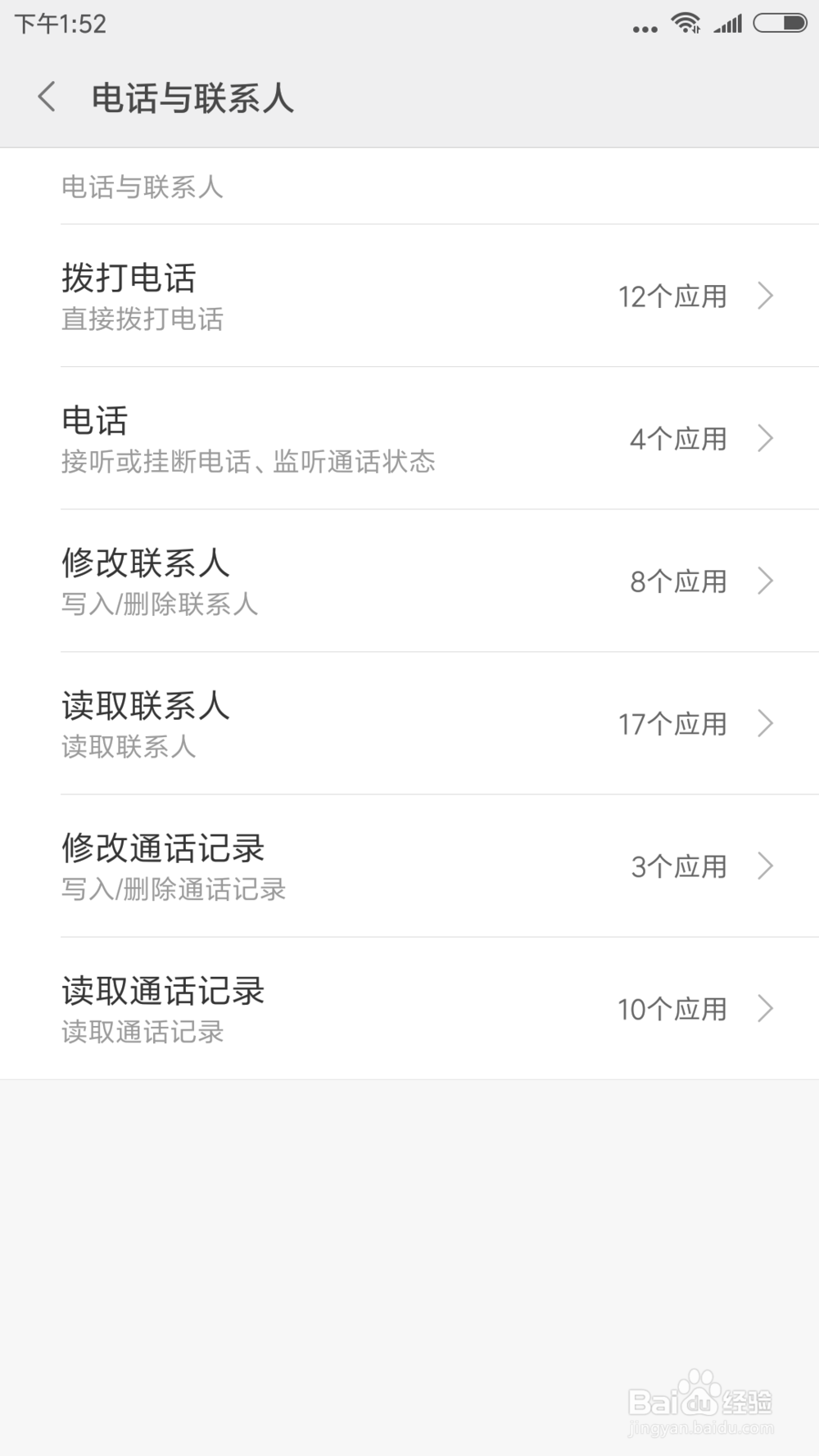View apps that can 读取联系人
The image size is (819, 1456).
[409, 723]
